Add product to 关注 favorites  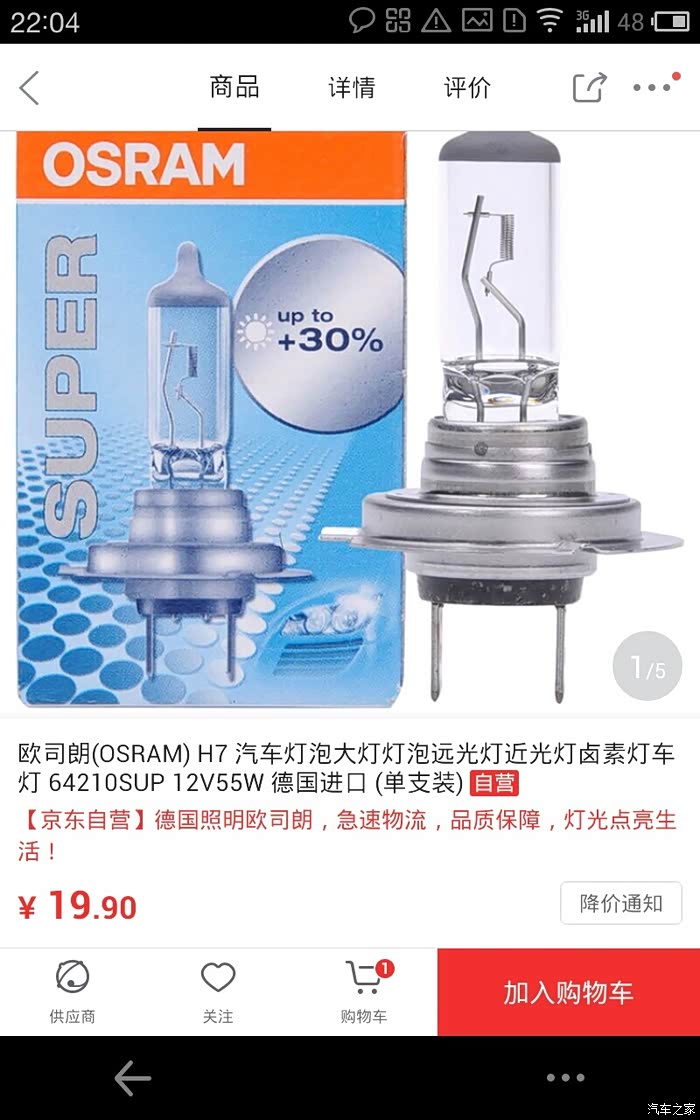(217, 992)
